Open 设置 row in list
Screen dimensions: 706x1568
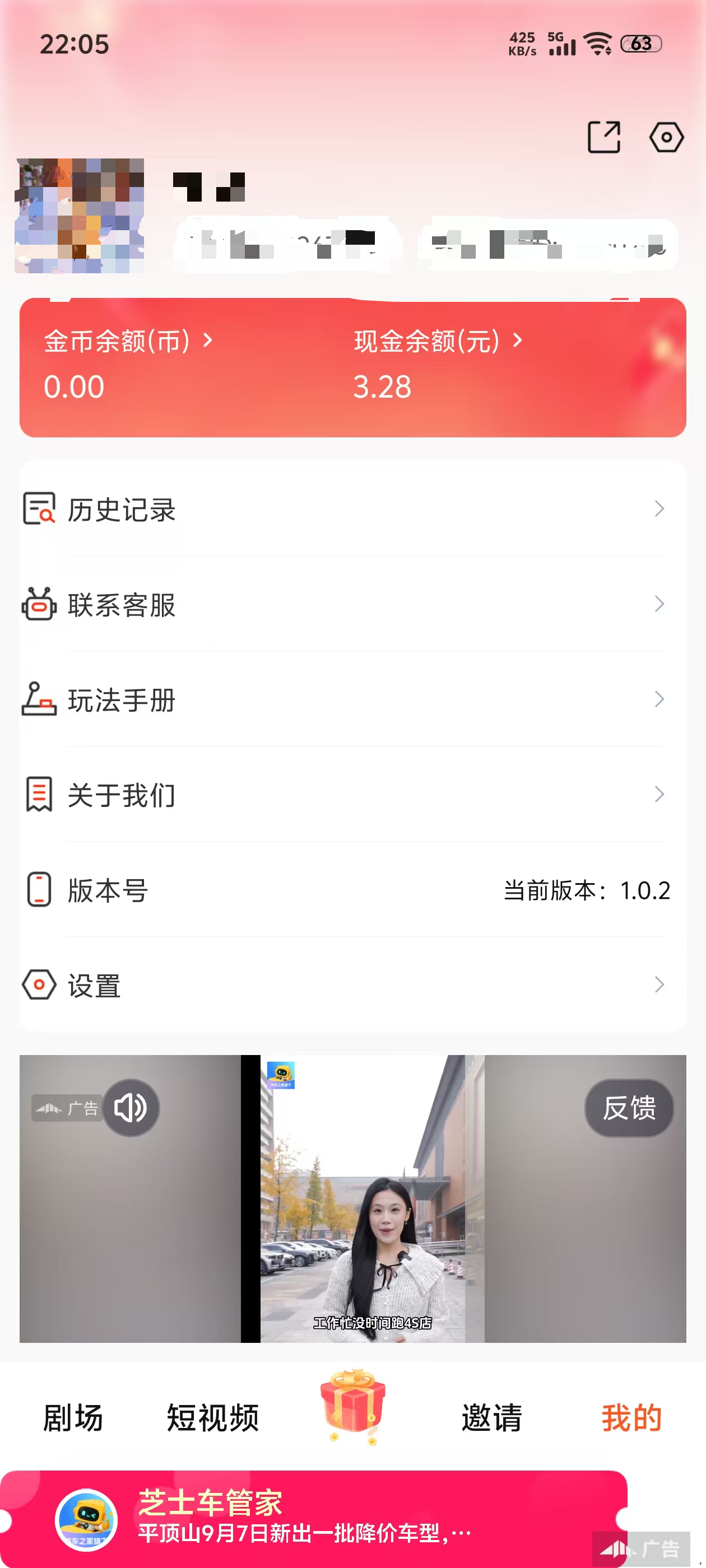[x=352, y=985]
